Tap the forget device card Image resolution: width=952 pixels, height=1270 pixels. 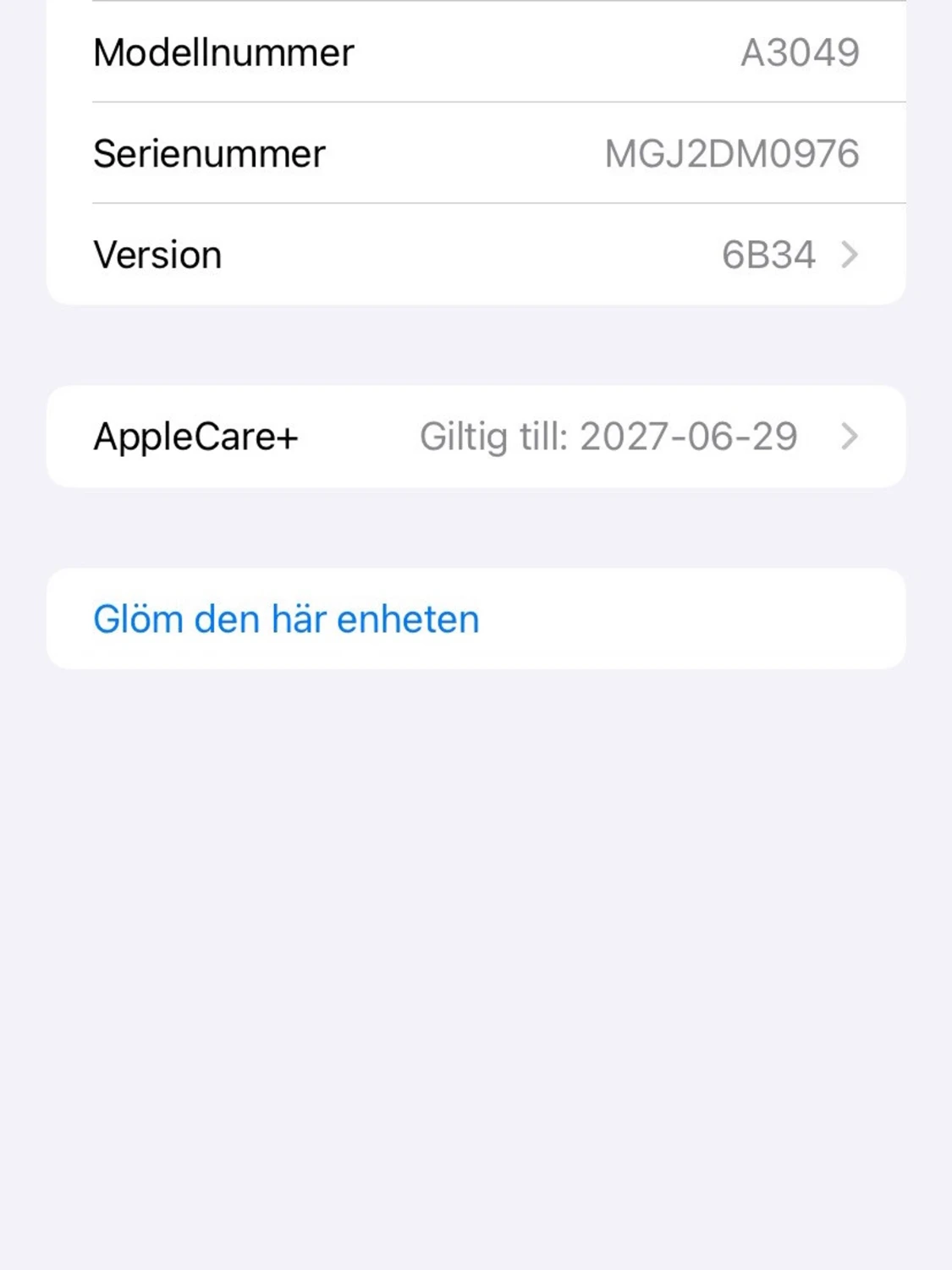(476, 618)
